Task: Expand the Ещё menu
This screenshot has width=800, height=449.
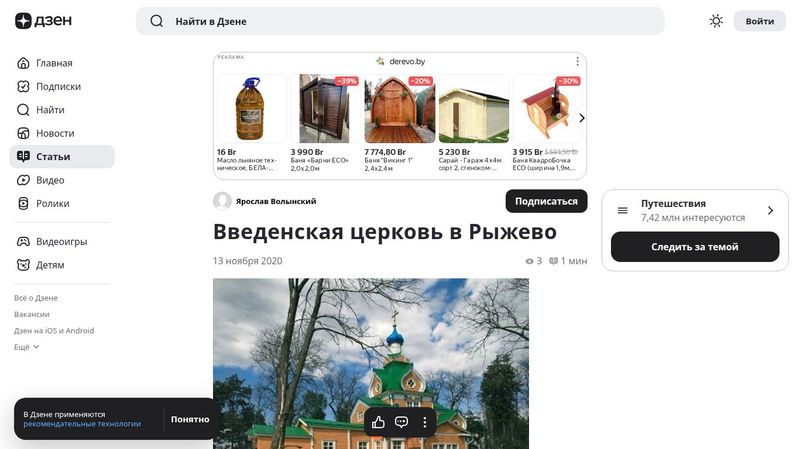Action: tap(27, 347)
